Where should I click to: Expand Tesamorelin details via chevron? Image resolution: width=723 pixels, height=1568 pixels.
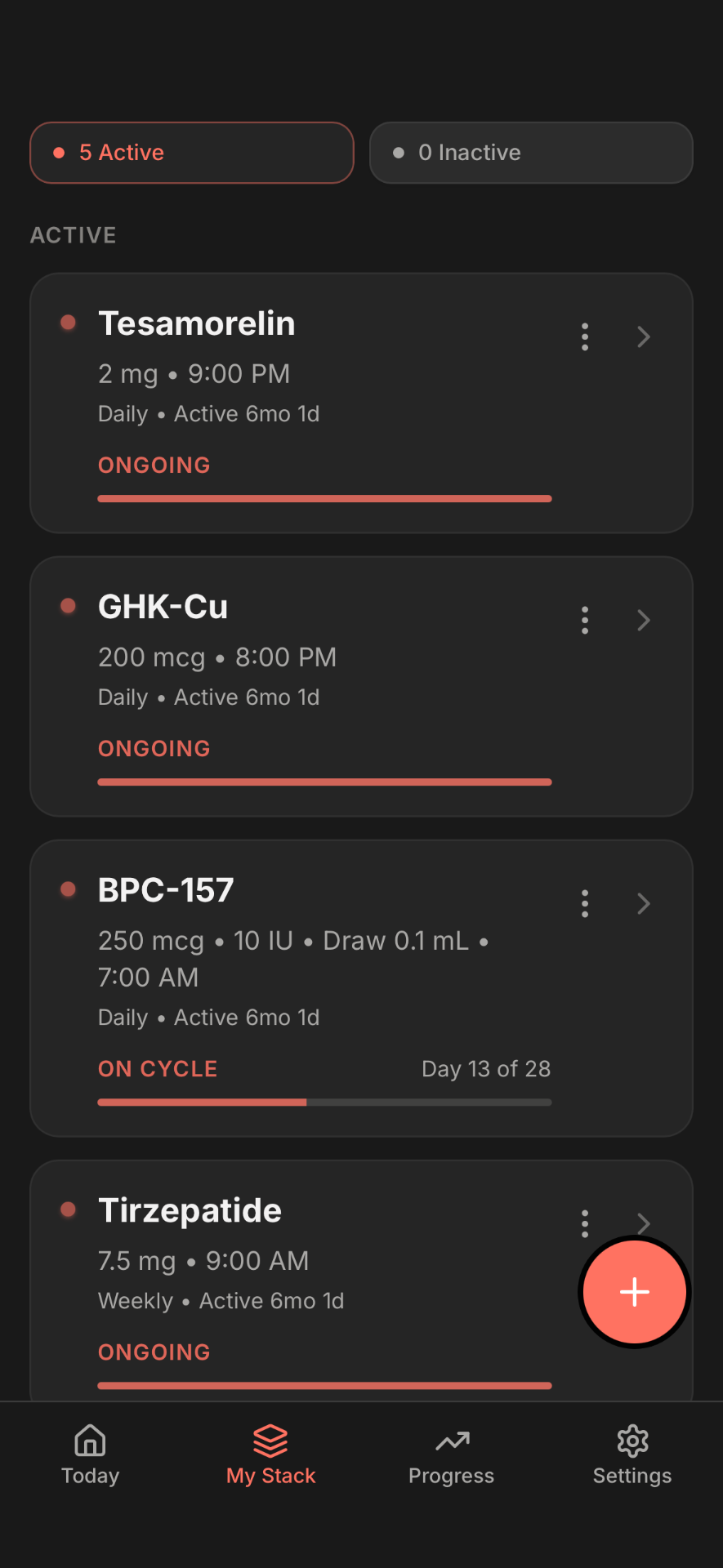coord(644,336)
